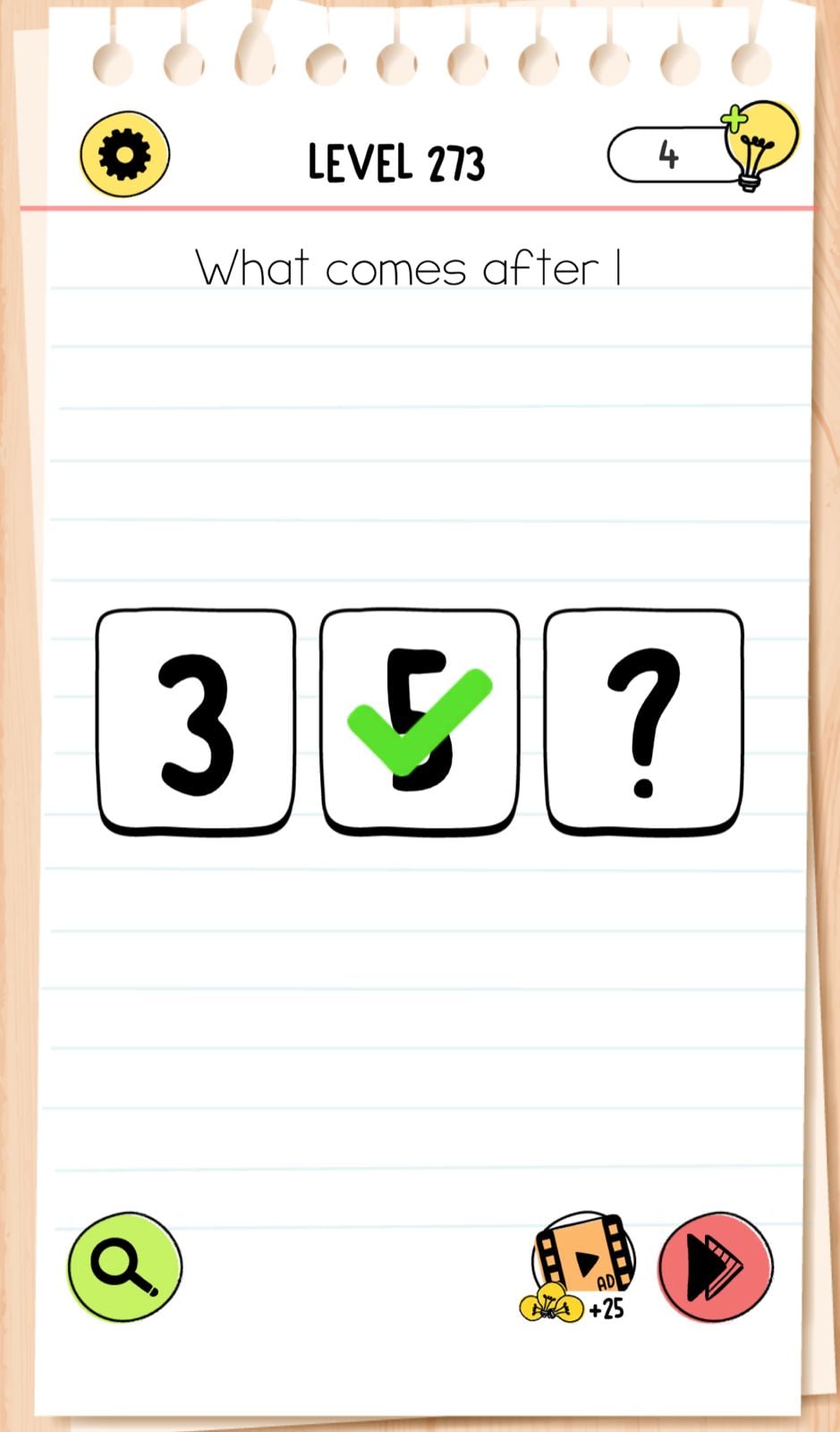Viewport: 840px width, 1432px height.
Task: Select the card showing number 3
Action: 196,721
